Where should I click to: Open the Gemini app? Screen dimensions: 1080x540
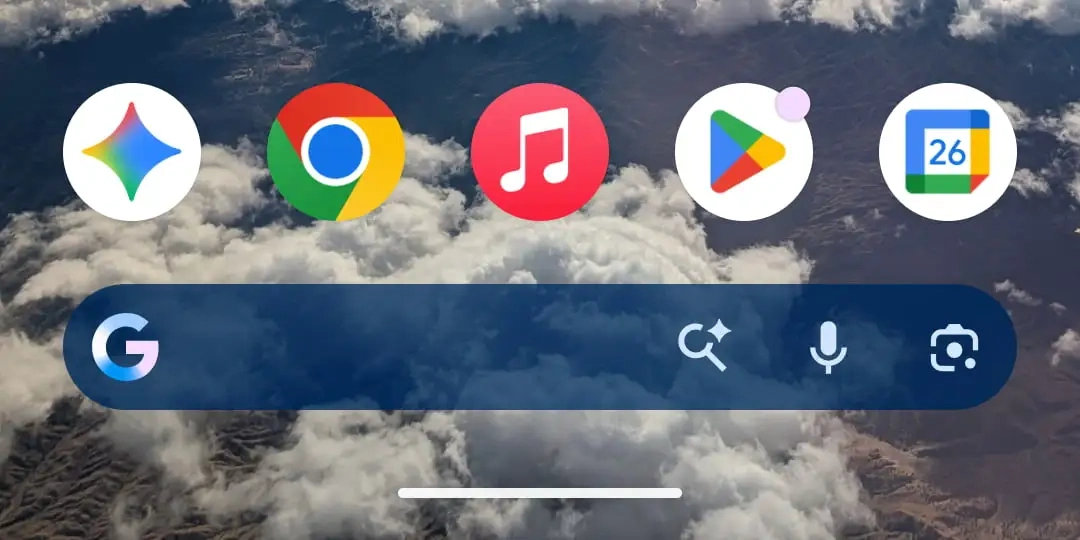[x=132, y=152]
